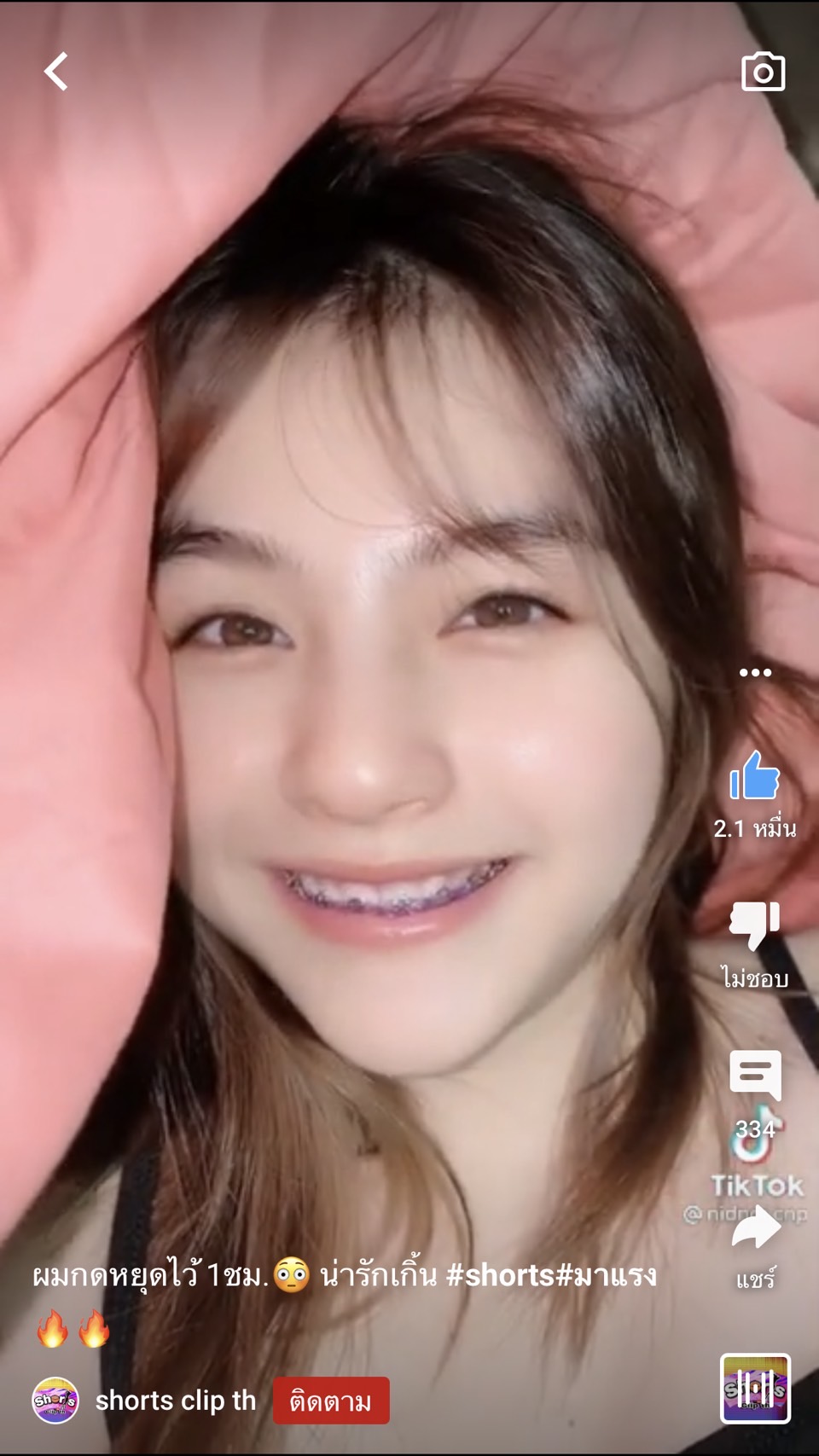
Task: Like this Short with thumbs up
Action: tap(755, 776)
